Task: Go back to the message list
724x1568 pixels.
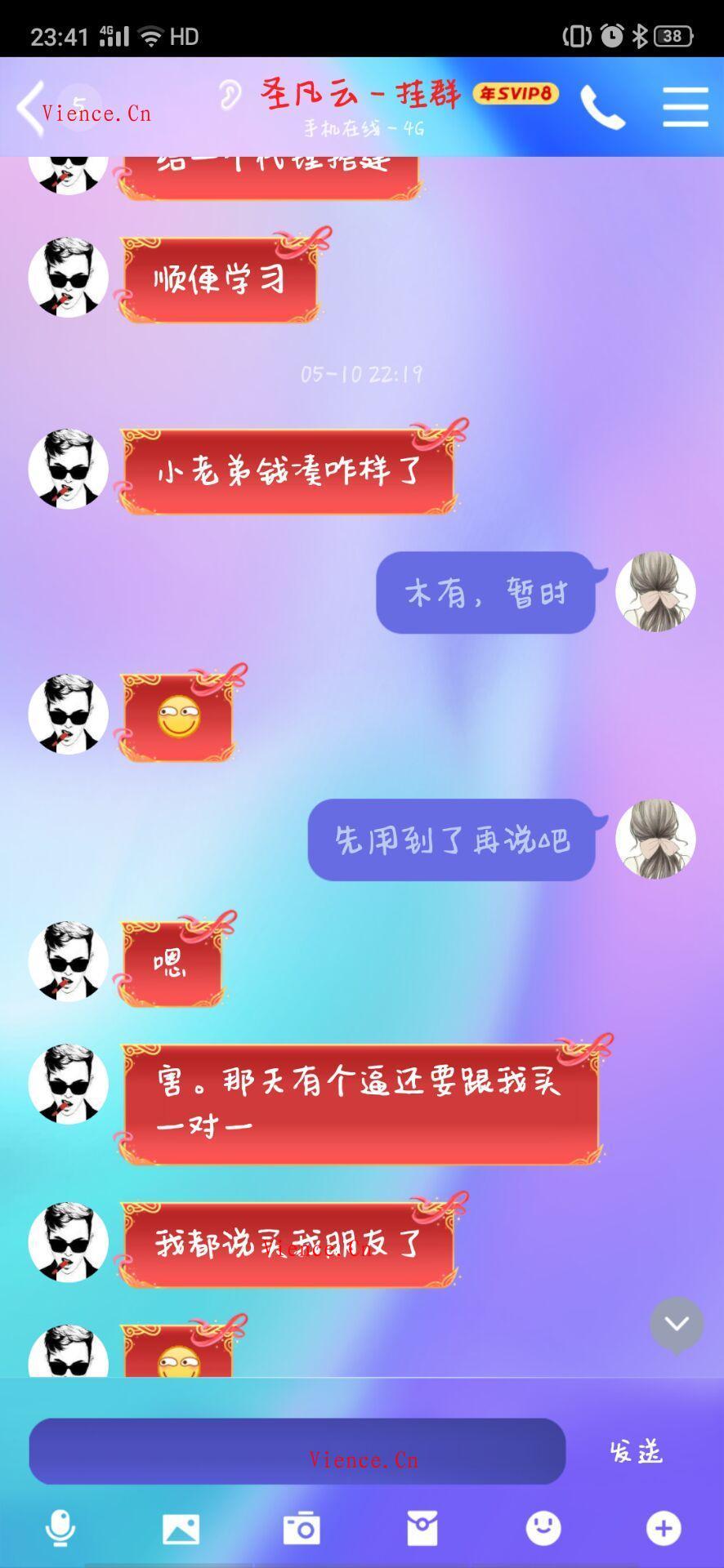Action: pyautogui.click(x=31, y=108)
